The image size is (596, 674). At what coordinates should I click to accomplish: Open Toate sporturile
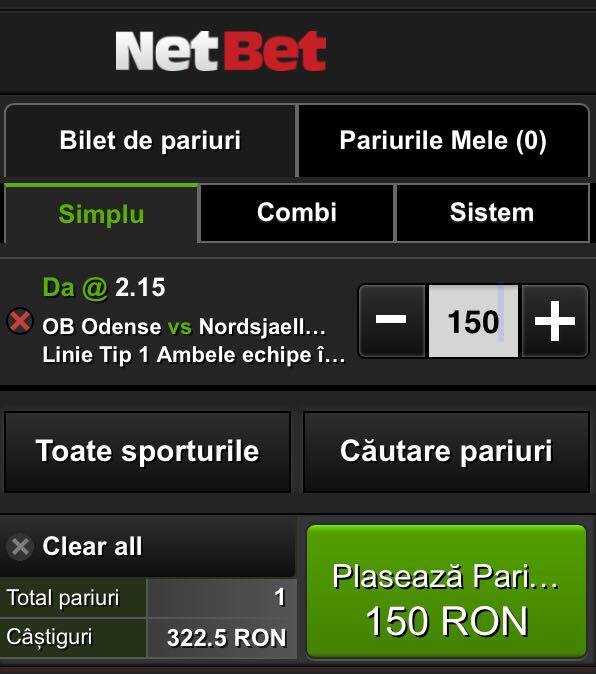[x=147, y=451]
